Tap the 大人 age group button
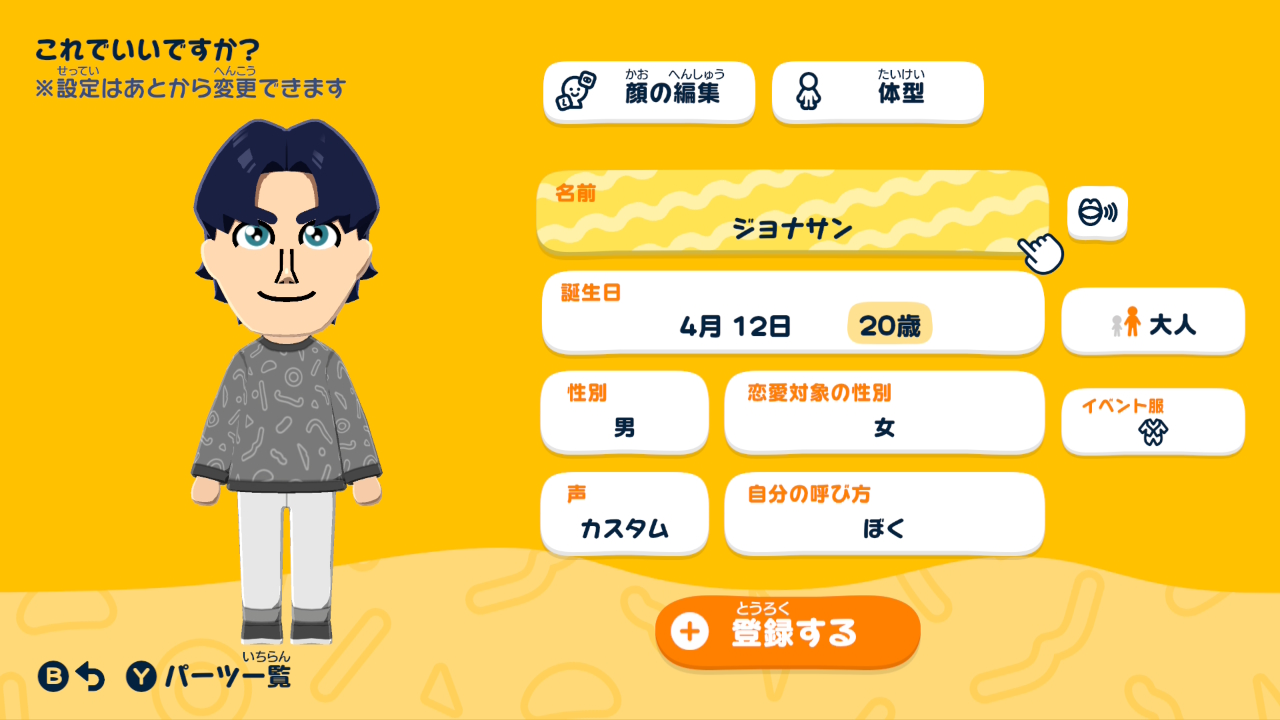The image size is (1280, 720). coord(1152,322)
